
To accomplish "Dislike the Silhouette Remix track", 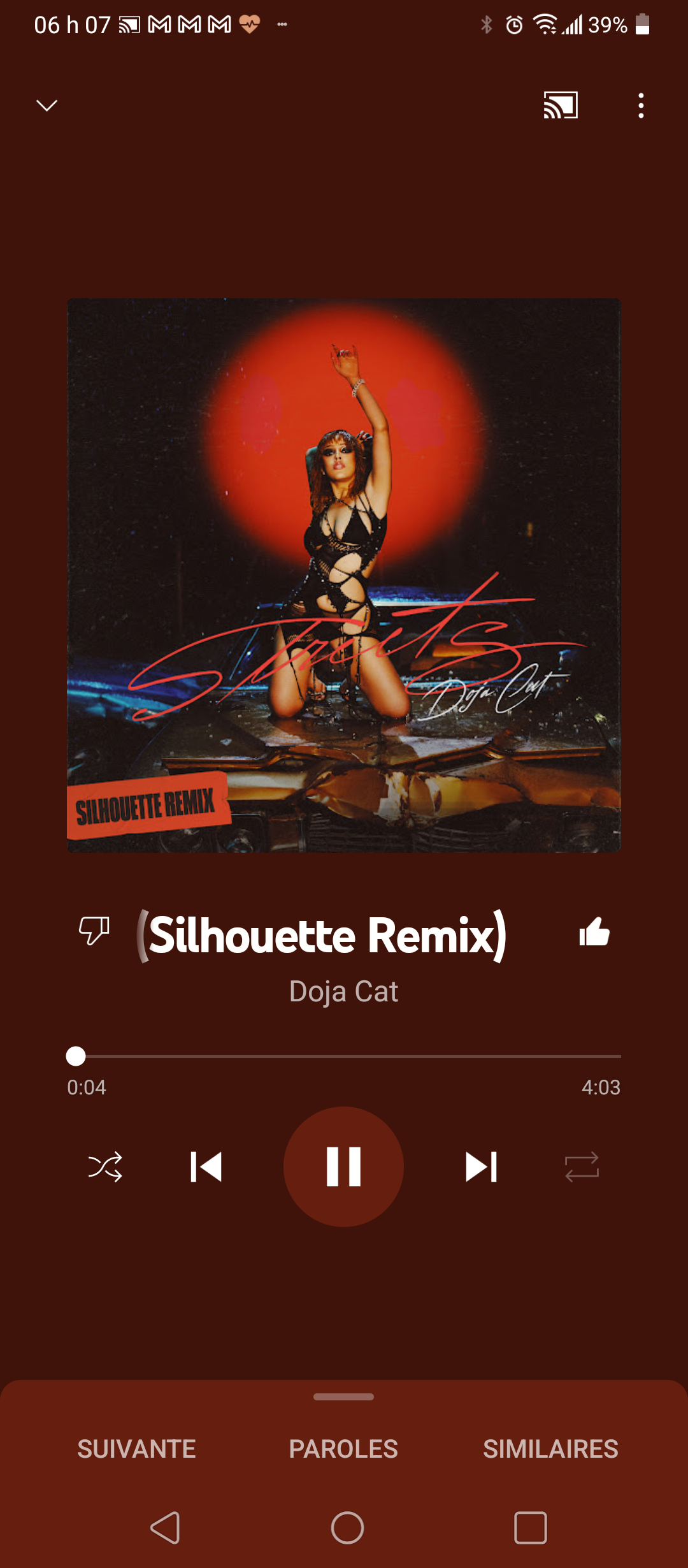I will click(94, 931).
